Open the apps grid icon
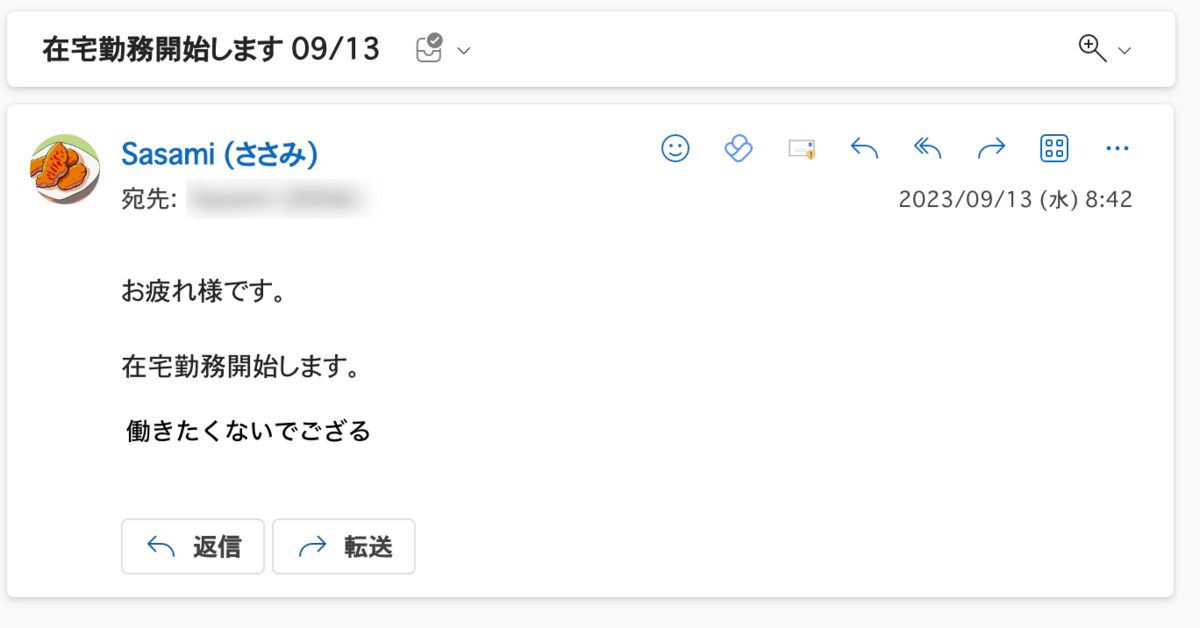Image resolution: width=1200 pixels, height=628 pixels. click(x=1055, y=149)
